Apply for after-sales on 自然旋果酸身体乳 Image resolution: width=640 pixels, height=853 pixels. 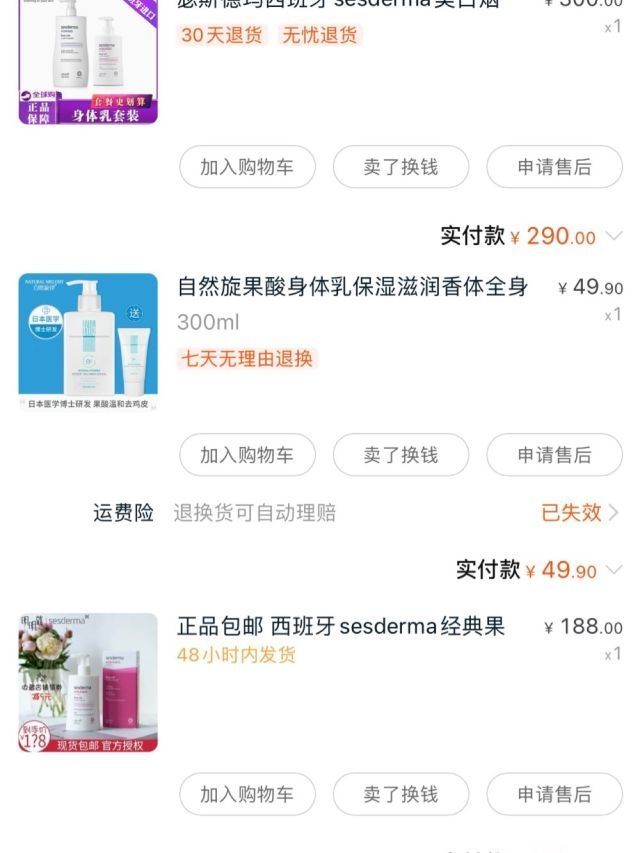click(x=554, y=455)
